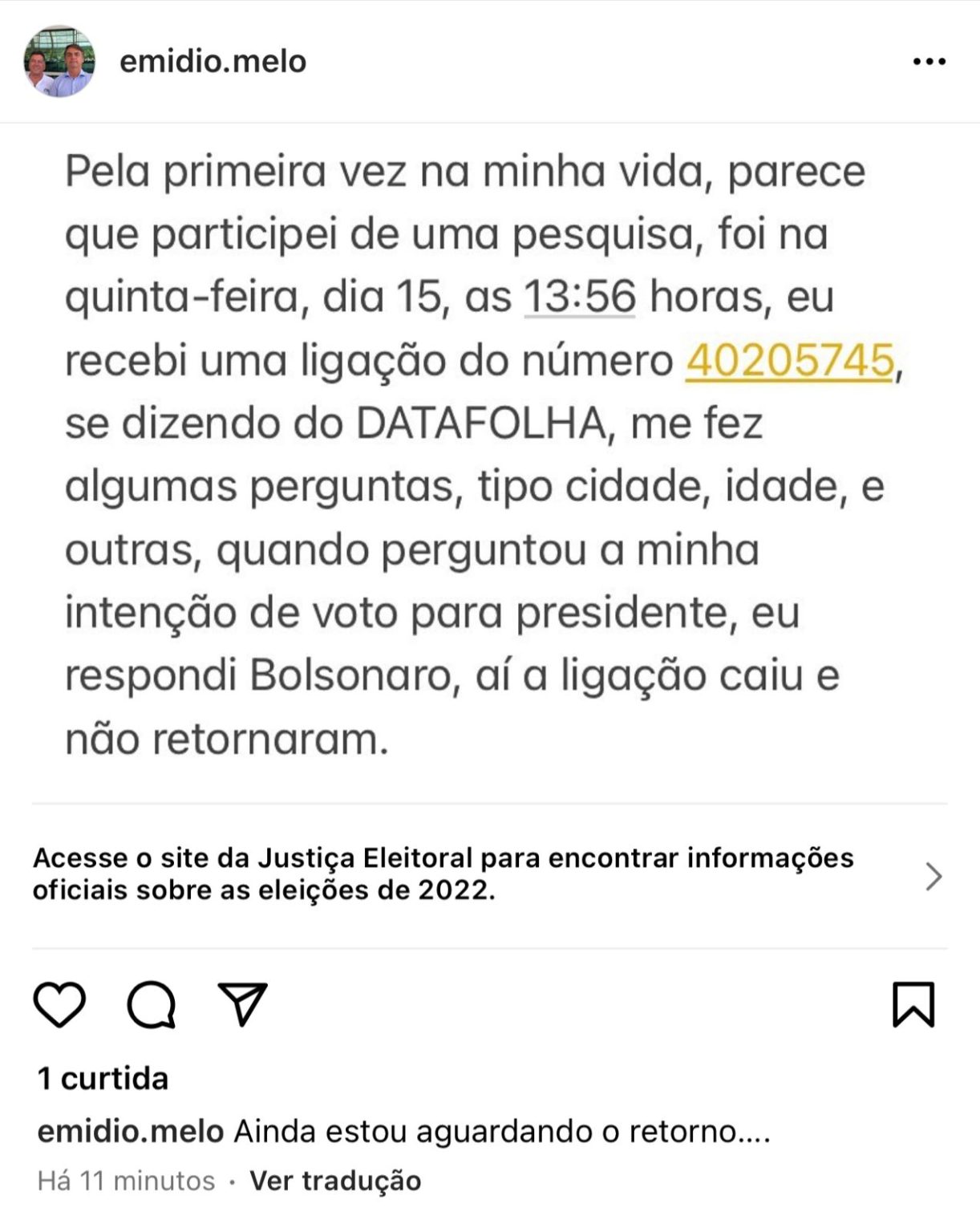Save the post with the bookmark icon
Screen dimensions: 980x1232
[913, 1003]
